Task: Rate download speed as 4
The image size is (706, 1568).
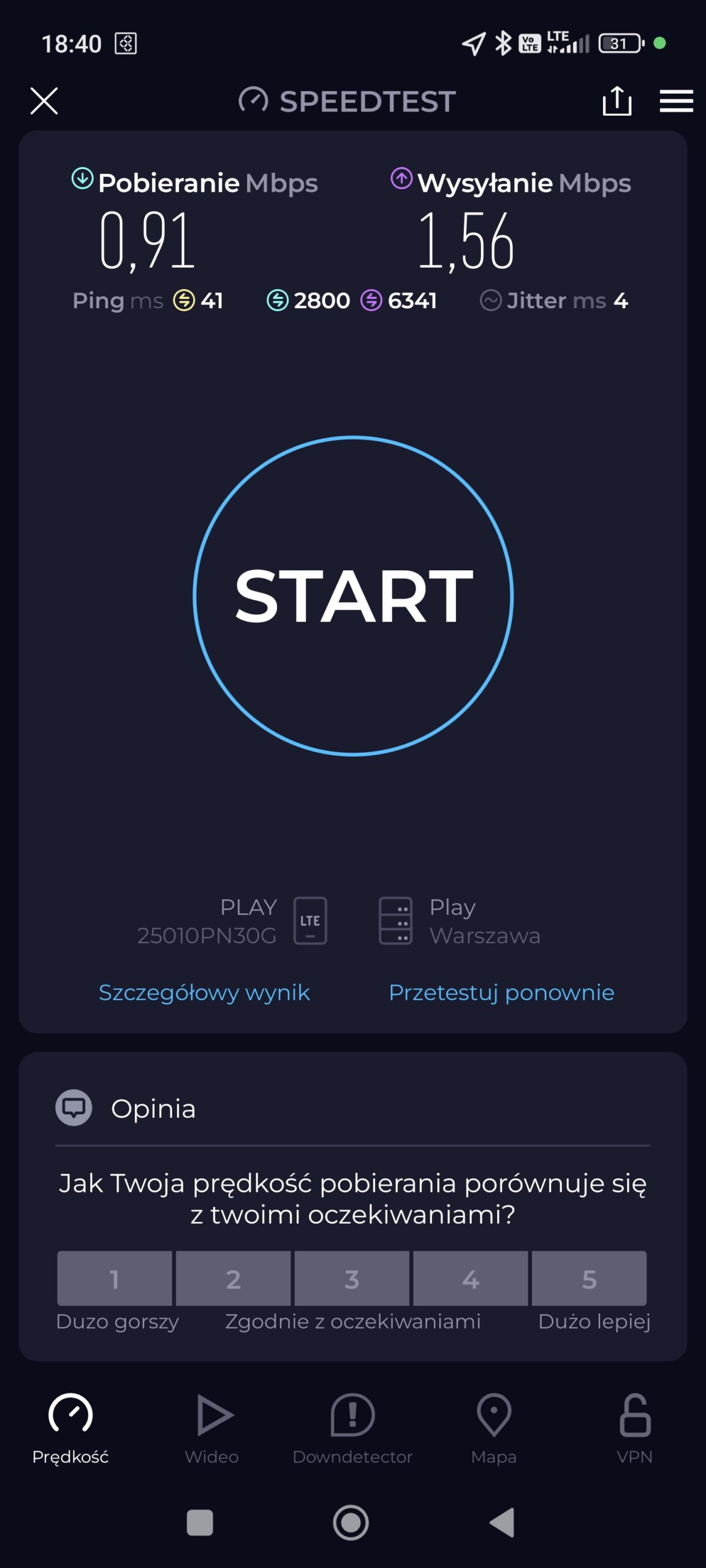Action: 471,1279
